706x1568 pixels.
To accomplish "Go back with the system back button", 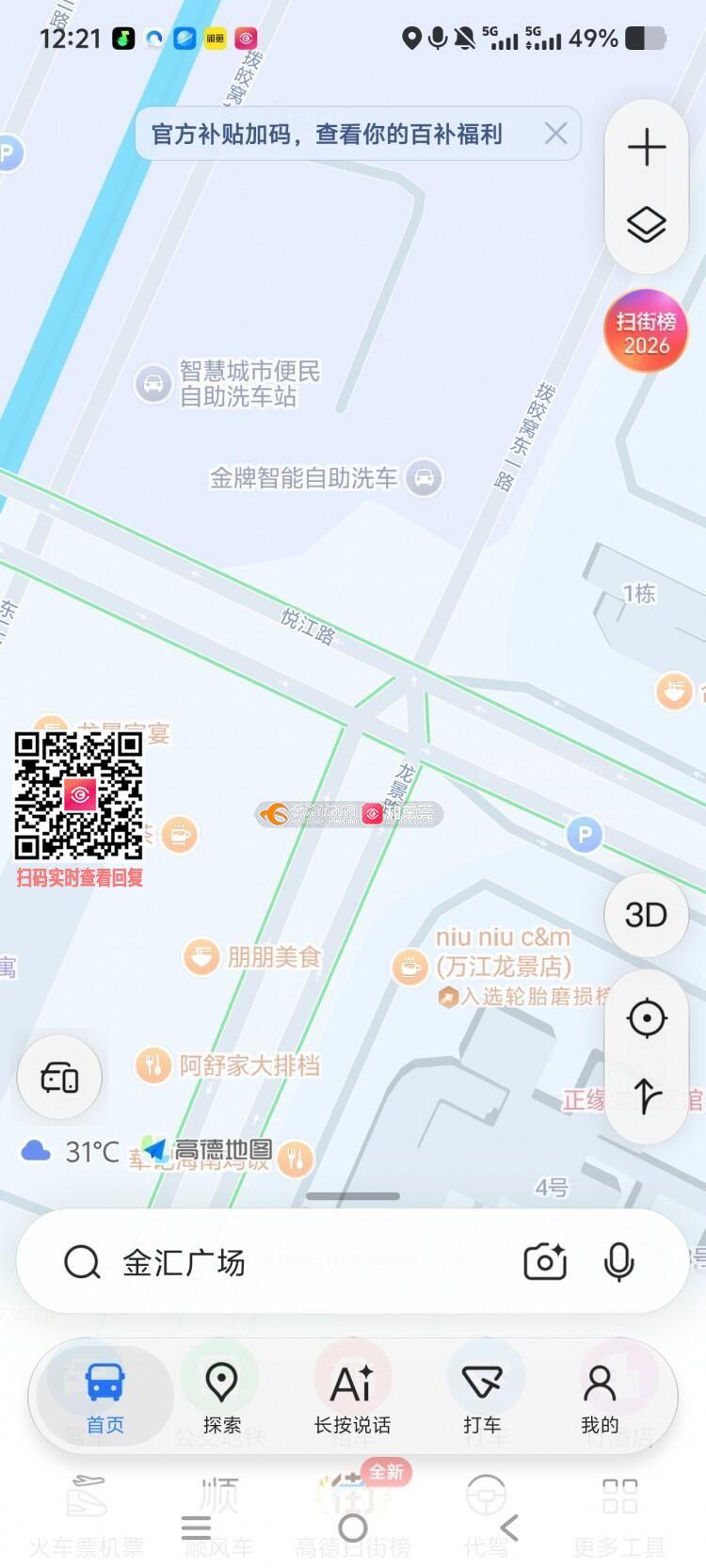I will click(509, 1528).
